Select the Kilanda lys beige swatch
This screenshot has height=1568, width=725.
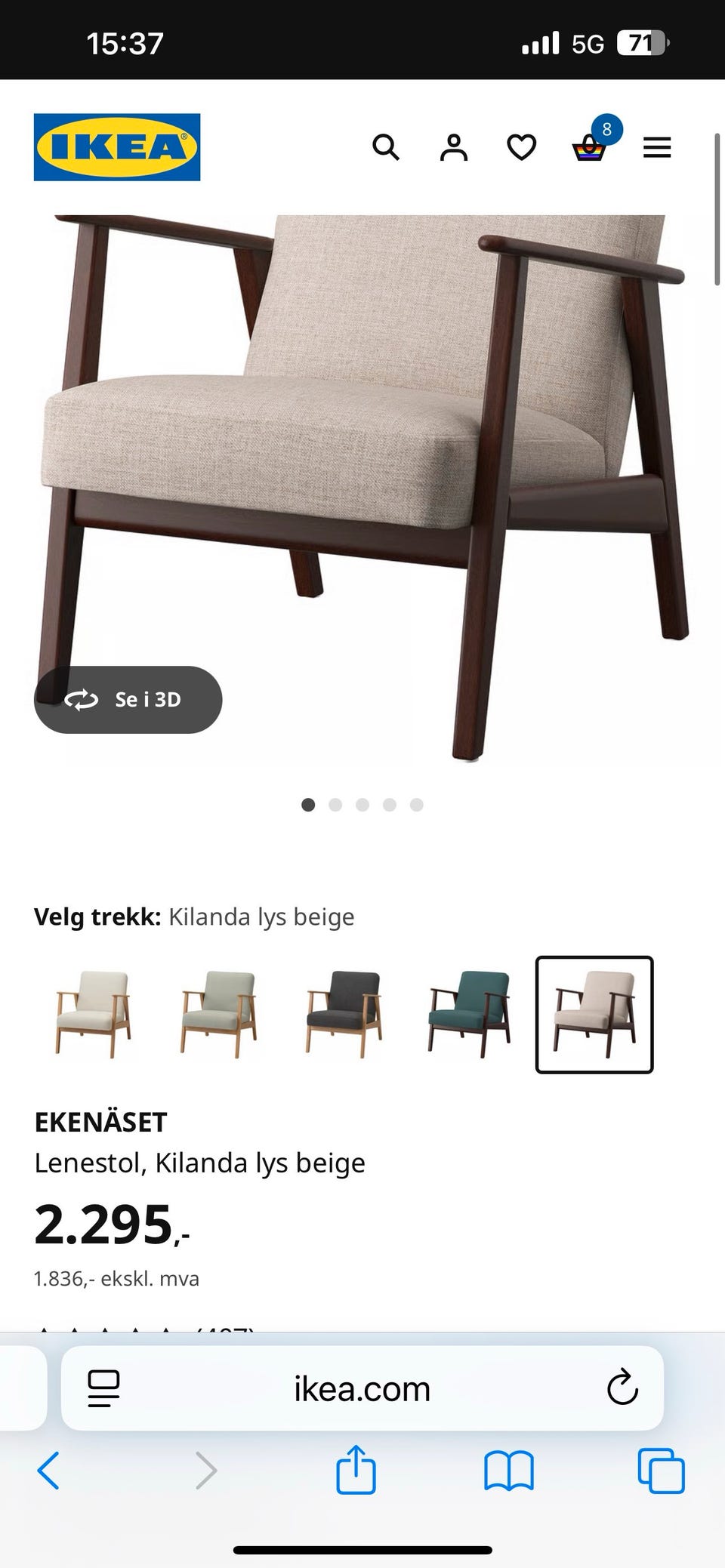[x=594, y=1015]
